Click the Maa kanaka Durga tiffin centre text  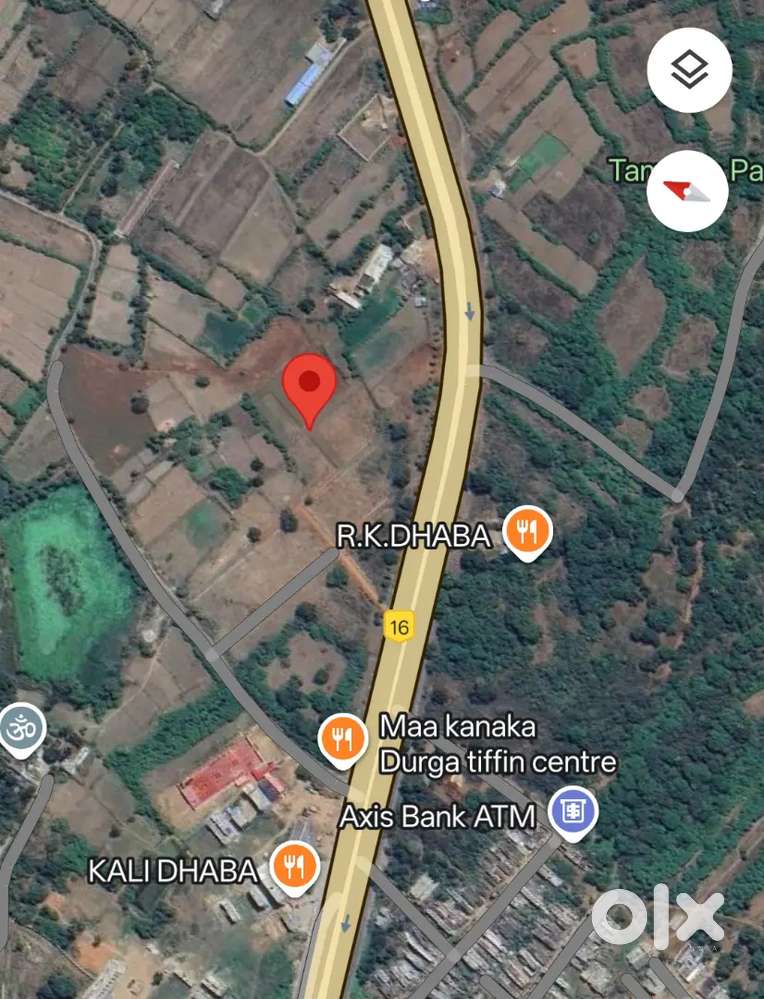[x=497, y=744]
